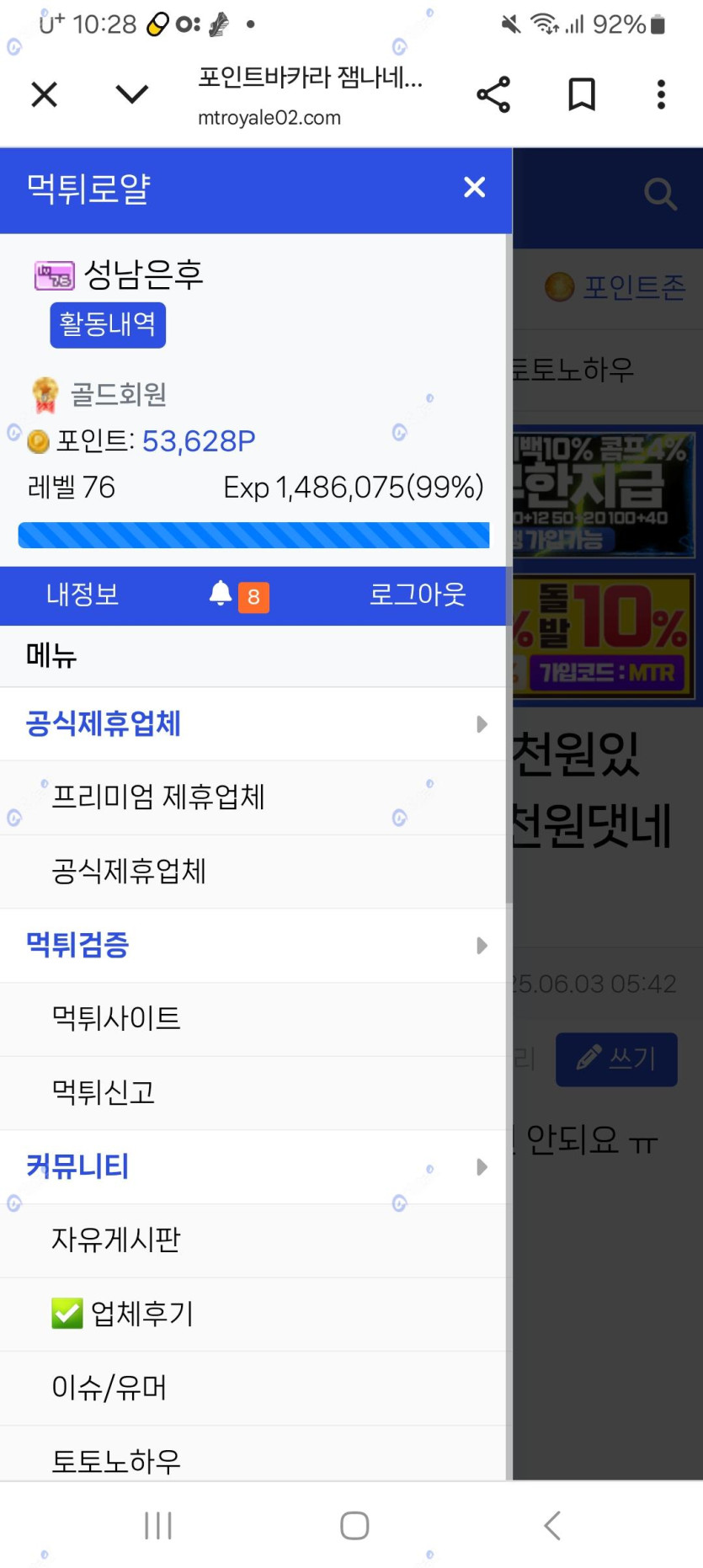This screenshot has height=1568, width=703.
Task: Open 먹튀신고 report page
Action: click(104, 1092)
